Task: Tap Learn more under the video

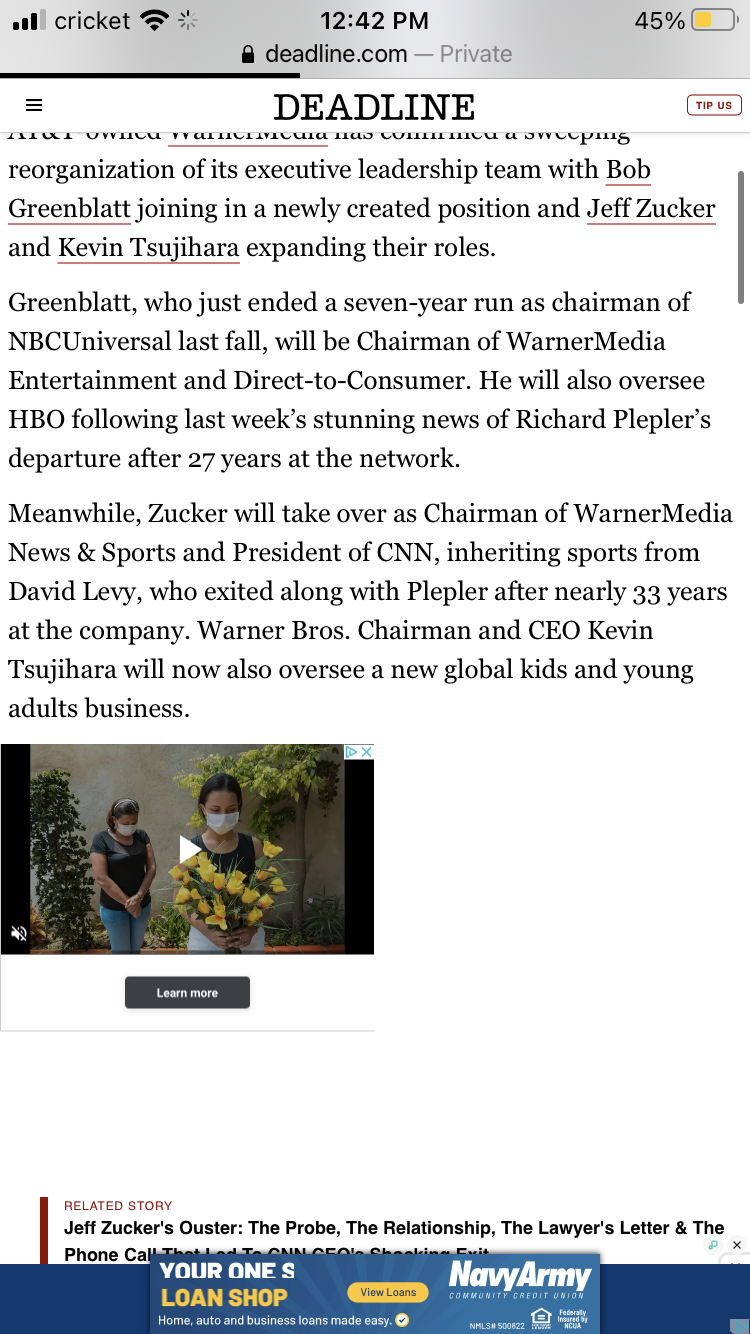Action: coord(187,993)
